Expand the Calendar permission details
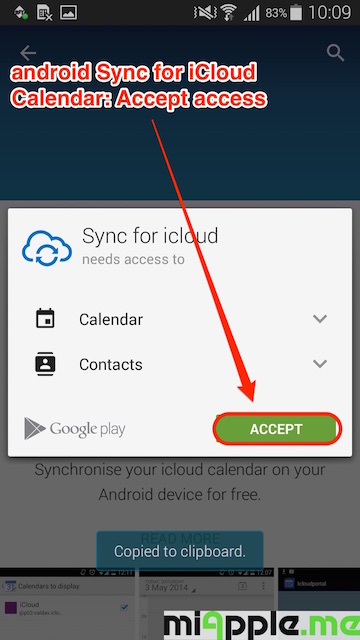 click(x=320, y=319)
